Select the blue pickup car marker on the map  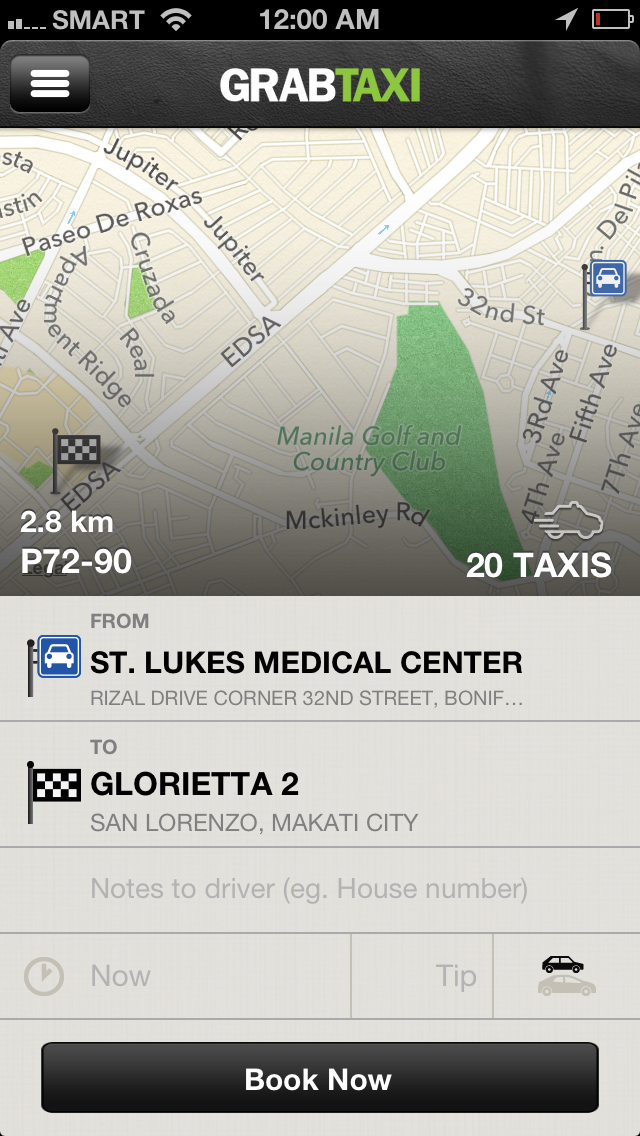(x=604, y=293)
